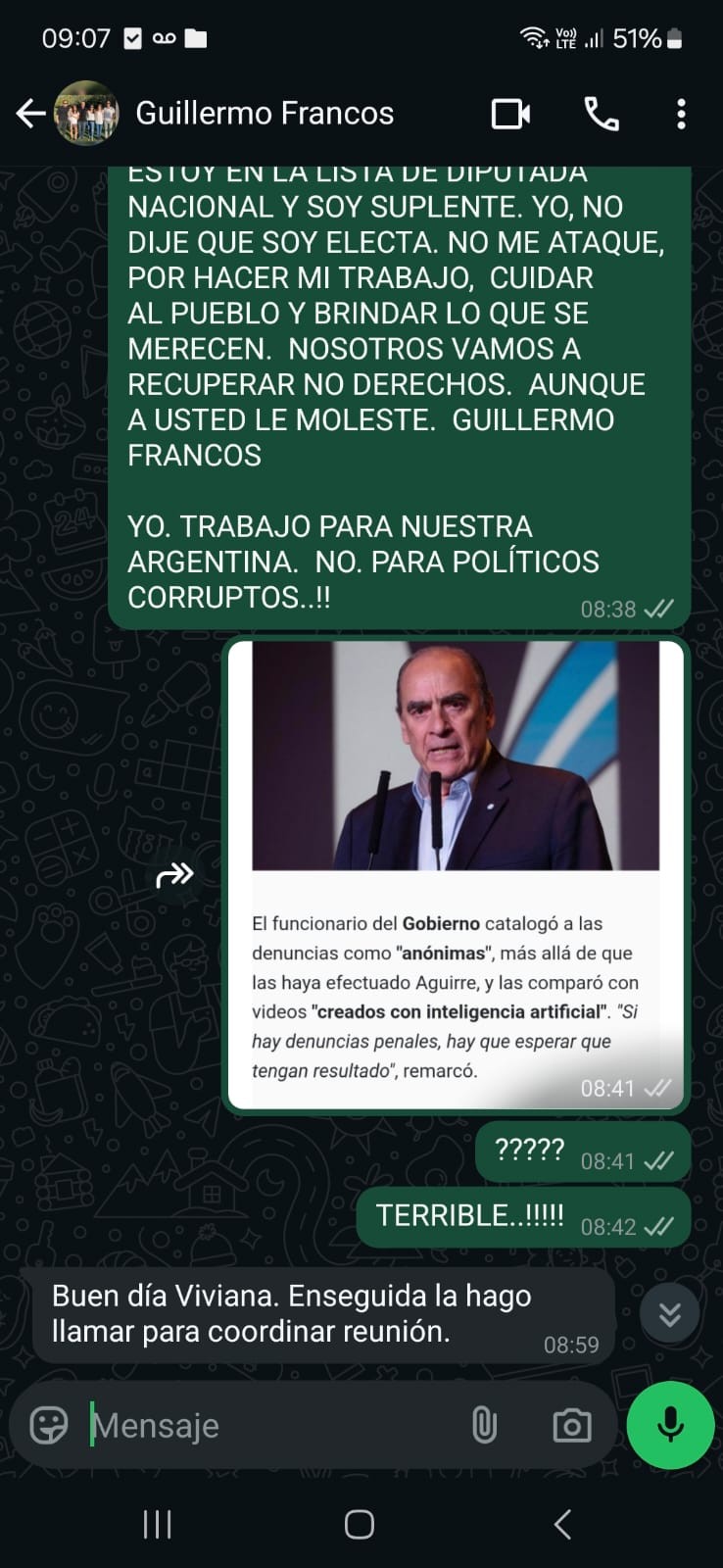Open the forwarded article image
723x1568 pixels.
coord(456,755)
